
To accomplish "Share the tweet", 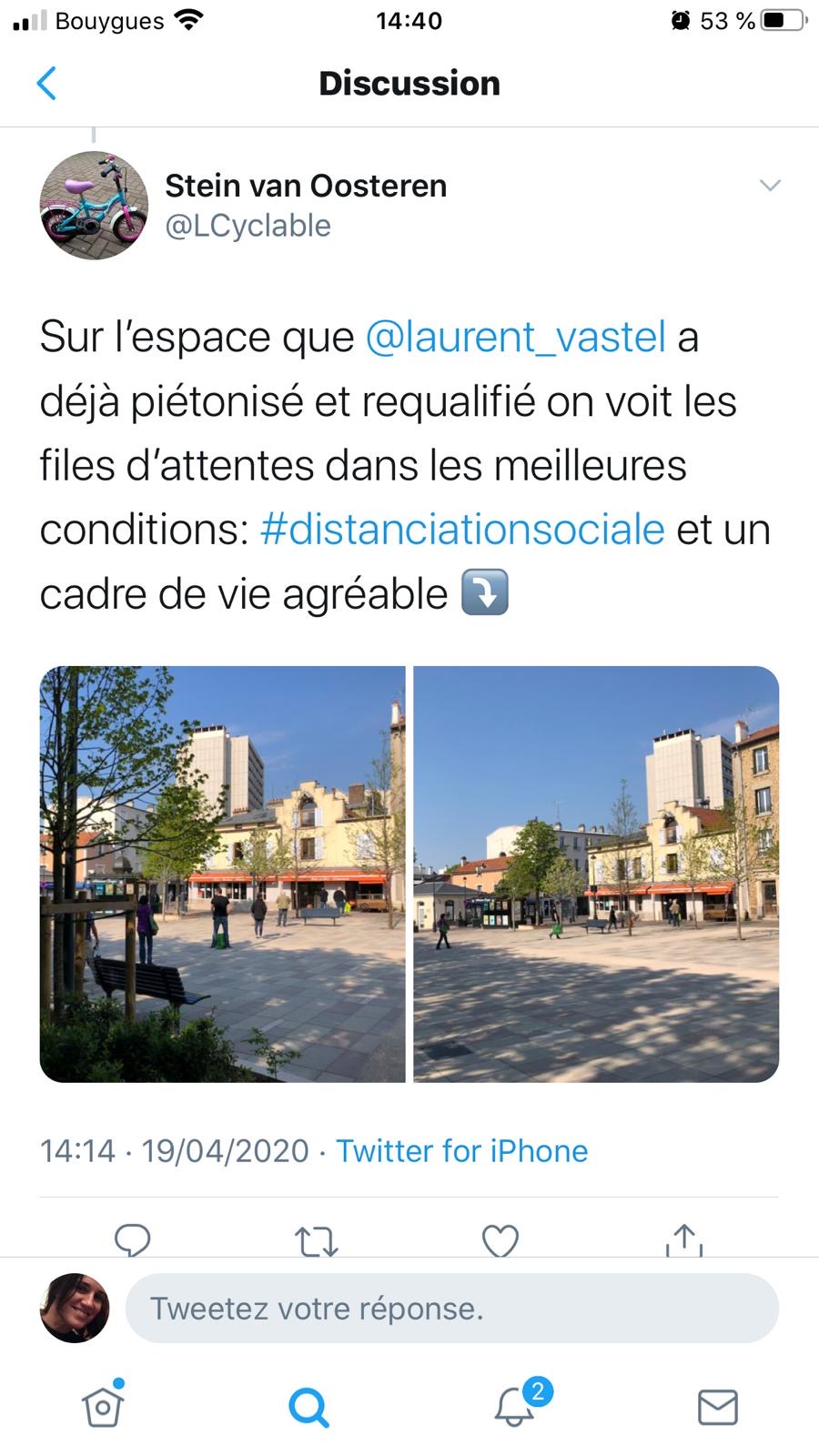I will (684, 1239).
